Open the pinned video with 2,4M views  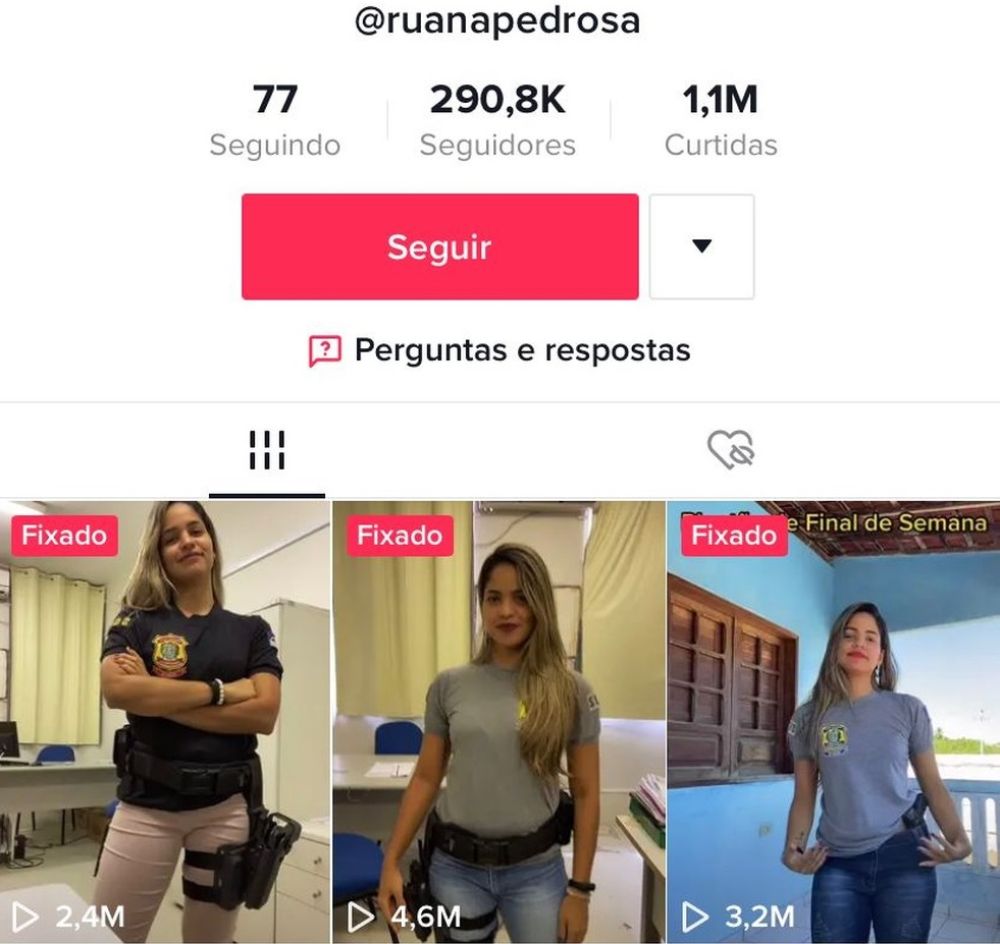click(165, 720)
